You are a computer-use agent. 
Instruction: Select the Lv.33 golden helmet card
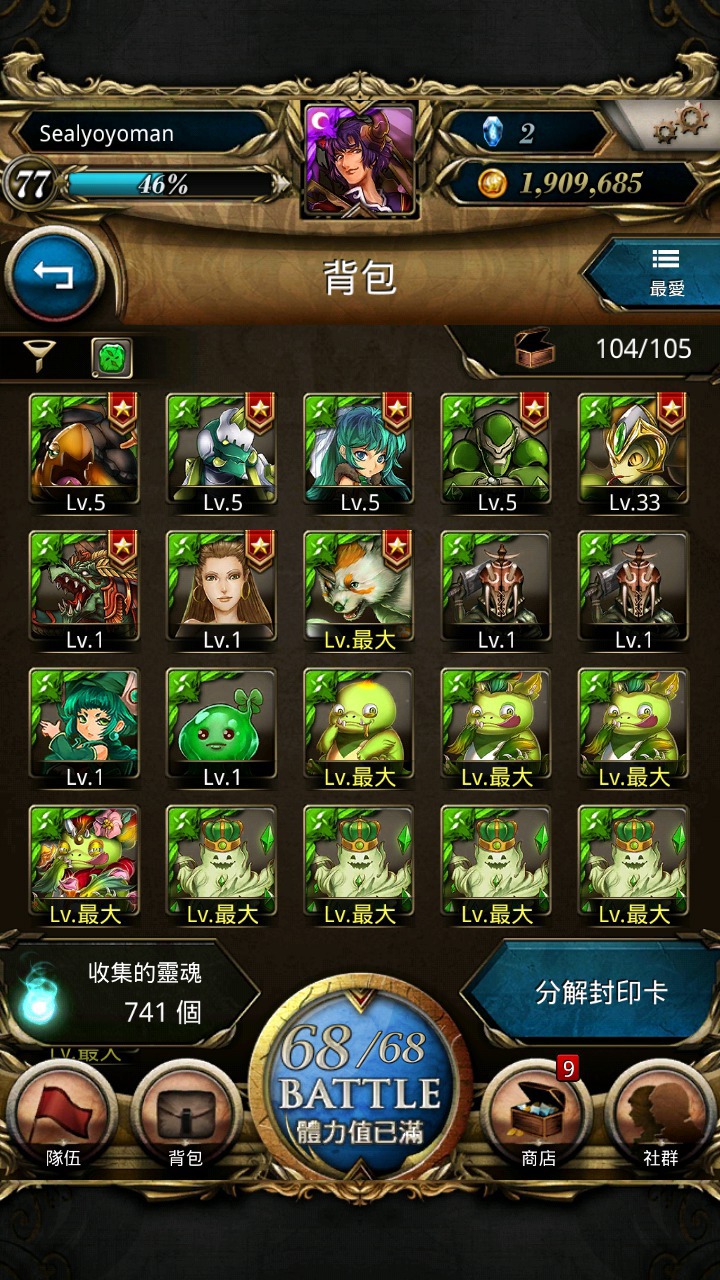[x=634, y=452]
